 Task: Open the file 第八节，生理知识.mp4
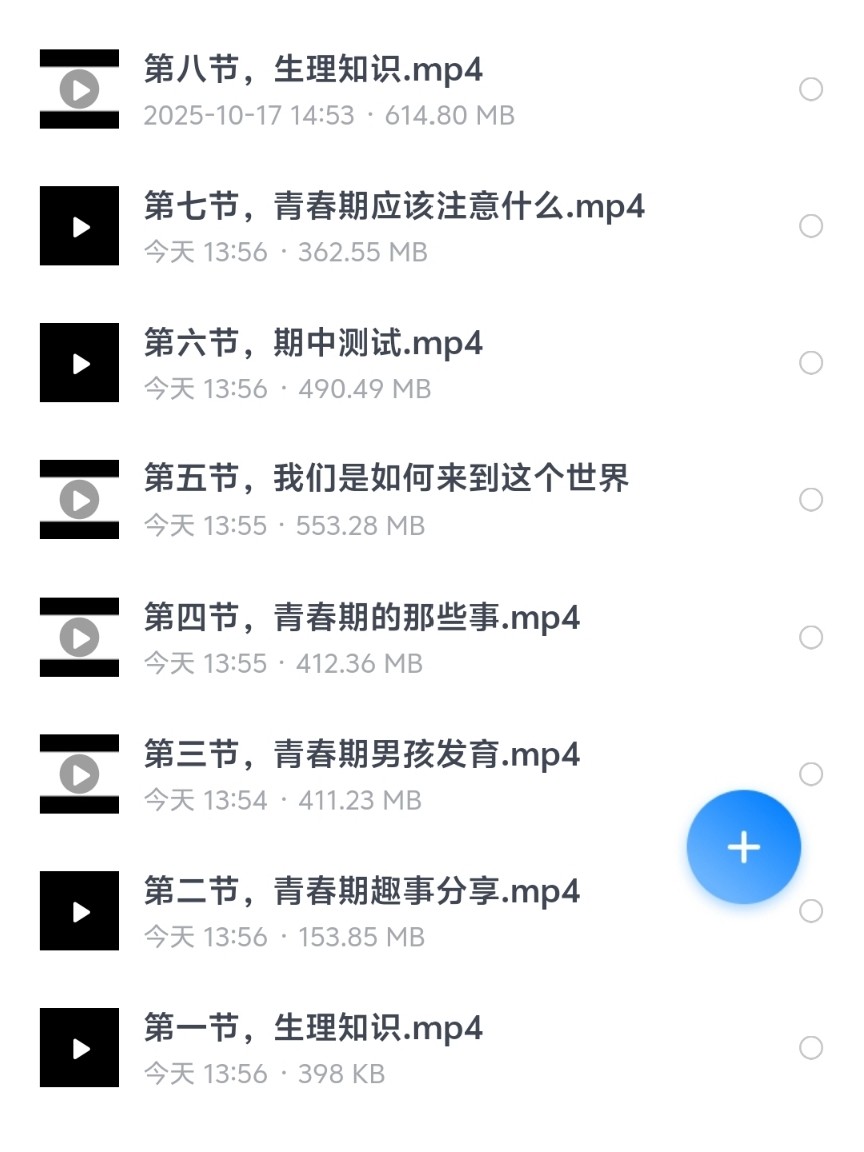tap(313, 70)
